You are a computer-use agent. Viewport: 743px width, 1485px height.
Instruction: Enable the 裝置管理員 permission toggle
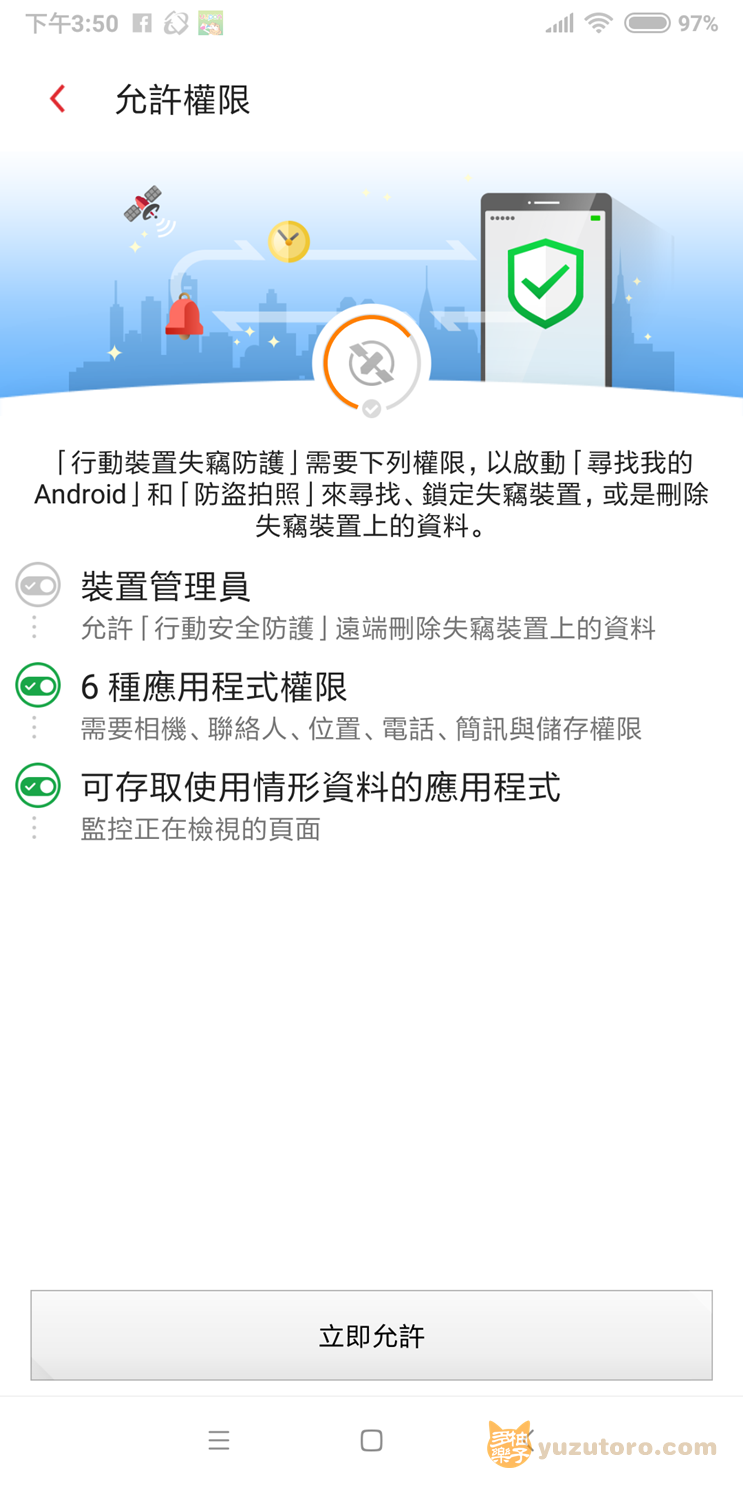click(x=38, y=586)
